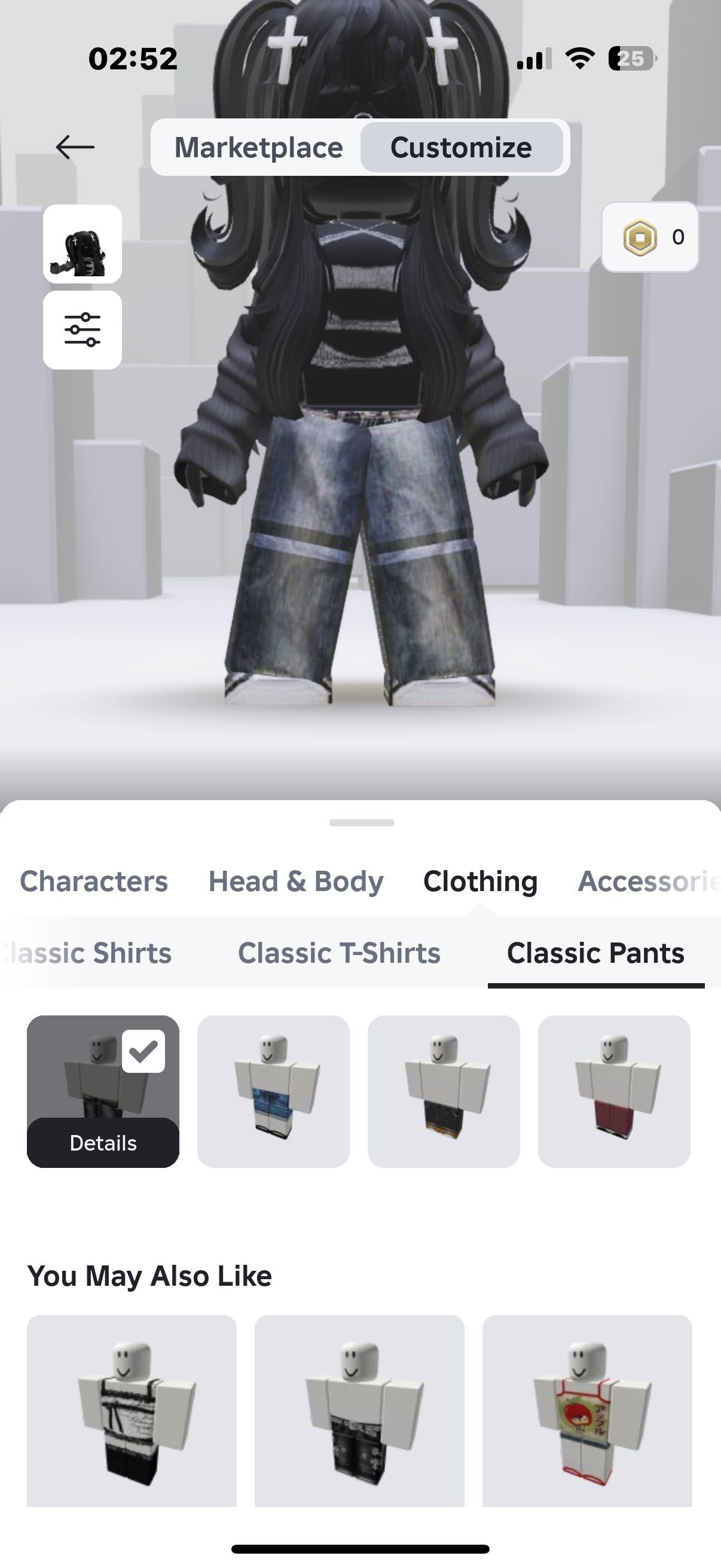Switch to Classic T-Shirts subcategory

click(339, 953)
